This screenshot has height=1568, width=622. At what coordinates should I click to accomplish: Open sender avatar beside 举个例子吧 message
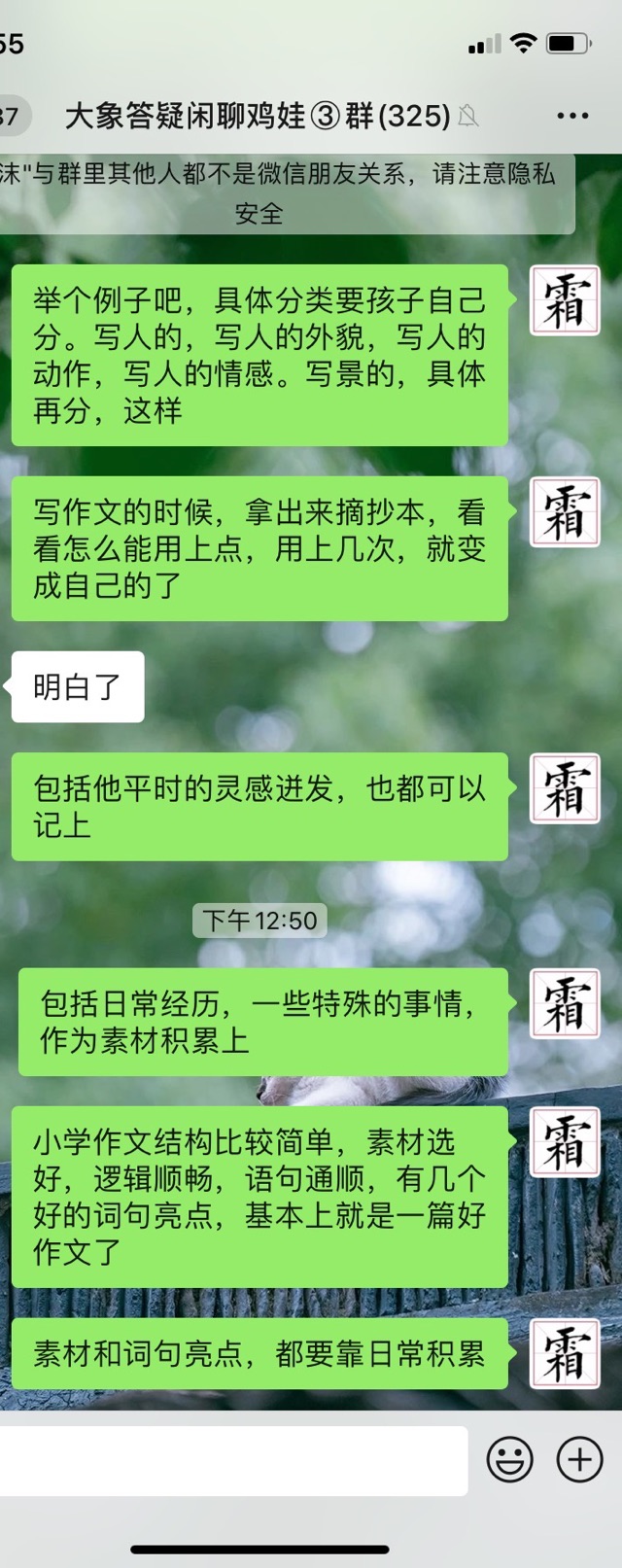tap(565, 300)
